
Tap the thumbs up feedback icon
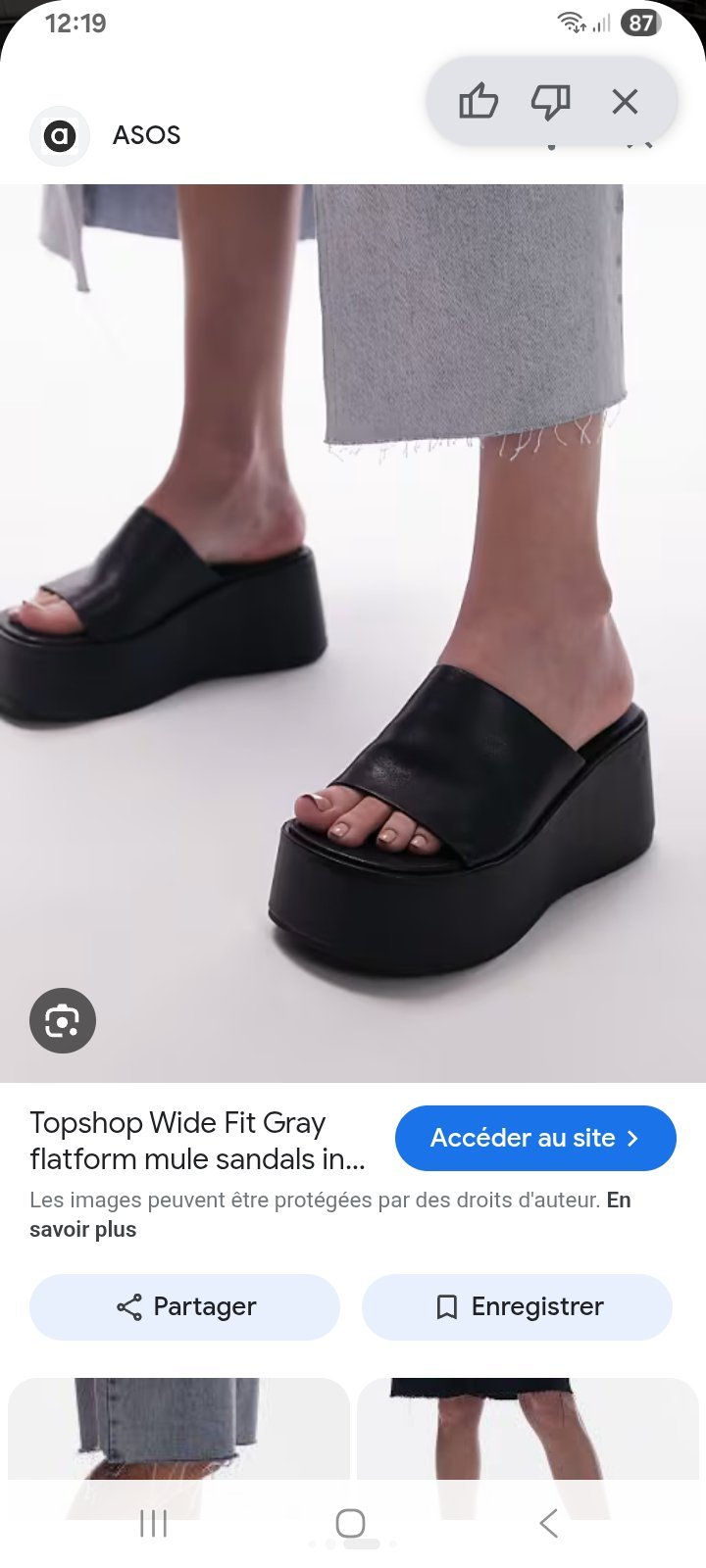click(x=479, y=101)
